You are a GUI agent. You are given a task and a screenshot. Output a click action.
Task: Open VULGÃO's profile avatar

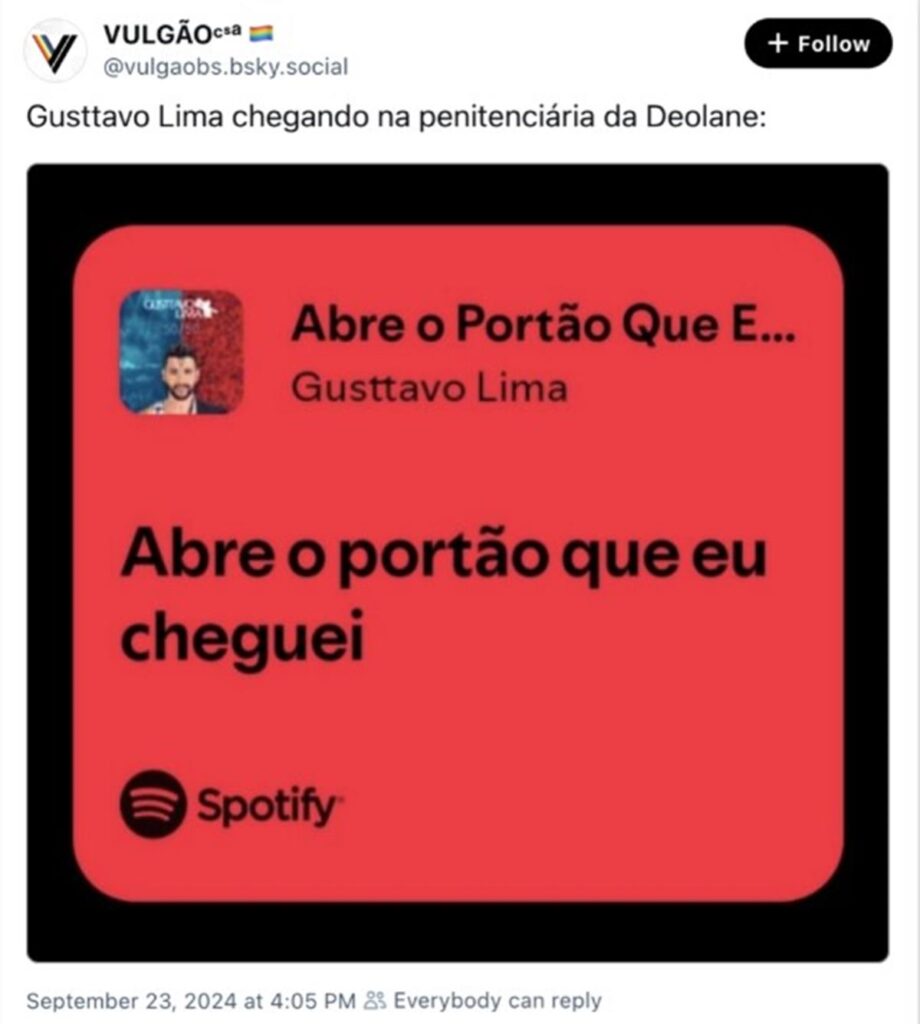[54, 50]
